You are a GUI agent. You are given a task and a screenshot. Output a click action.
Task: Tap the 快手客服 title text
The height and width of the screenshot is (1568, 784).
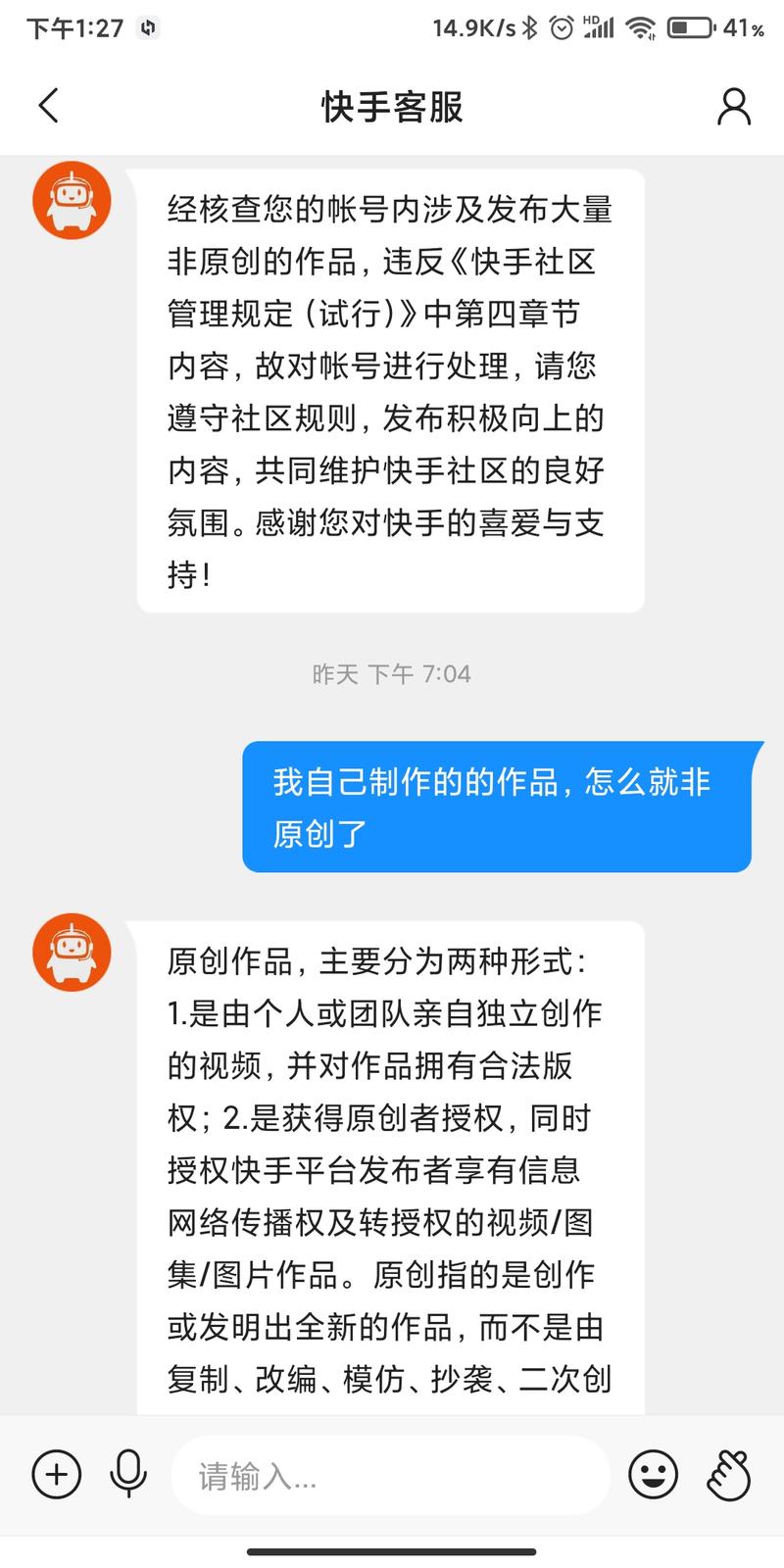[390, 106]
